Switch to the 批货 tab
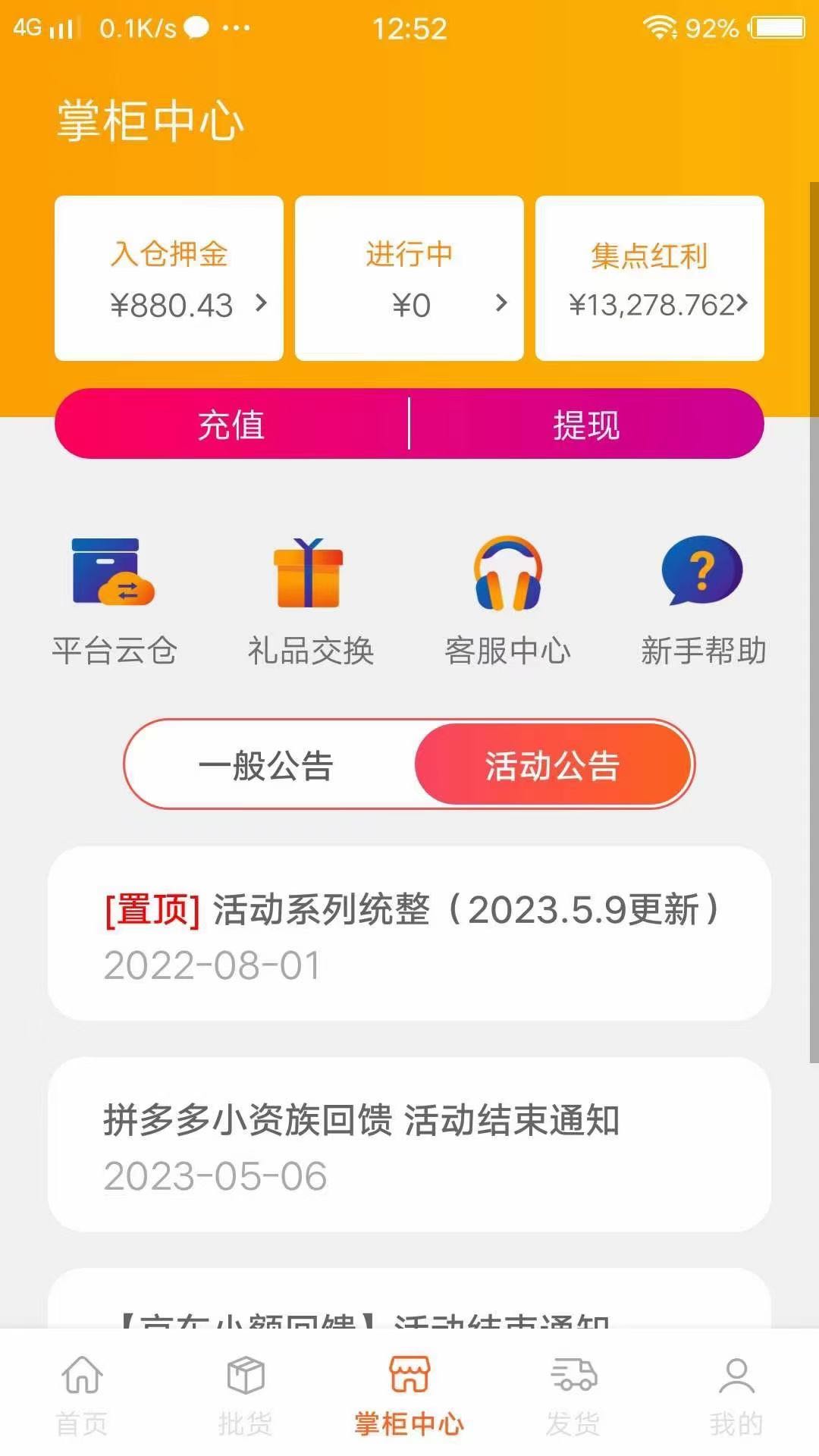Viewport: 819px width, 1456px height. click(246, 1395)
